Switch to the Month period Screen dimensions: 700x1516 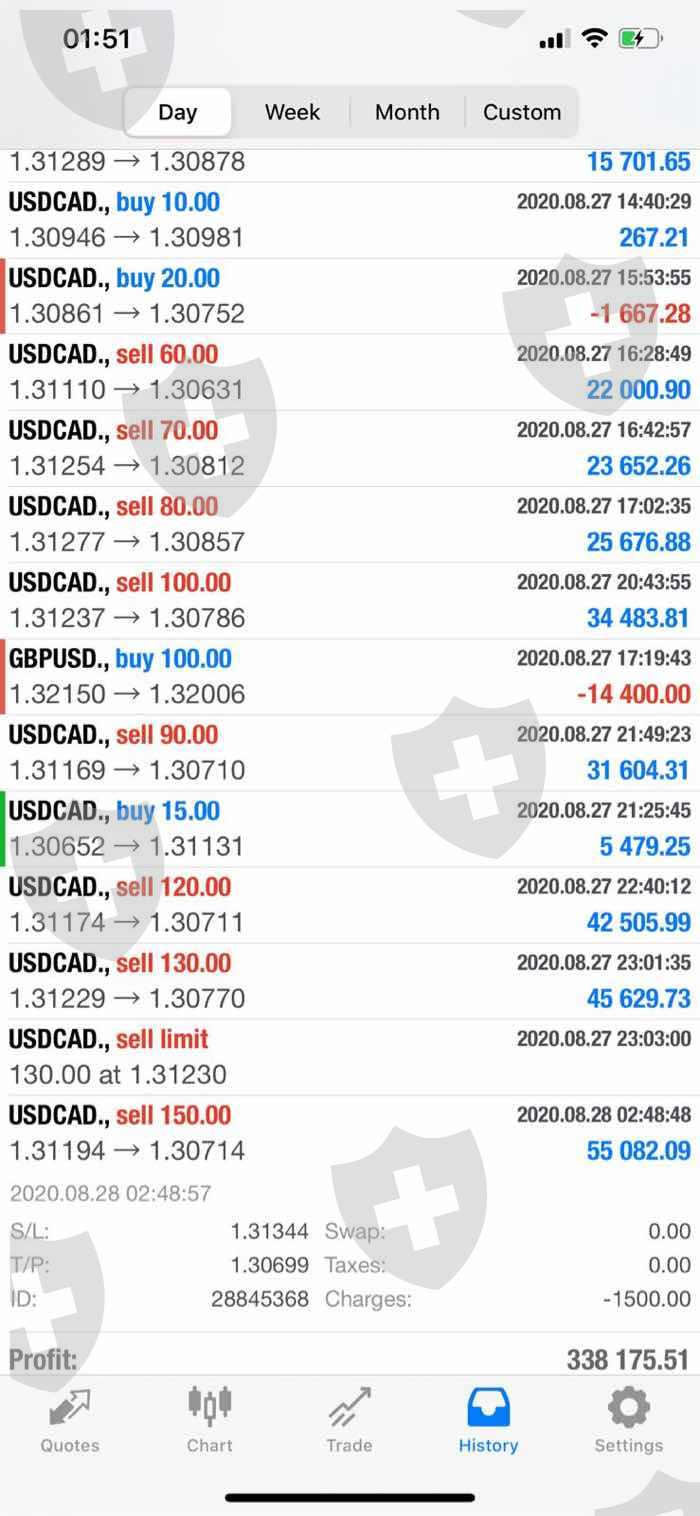click(x=407, y=112)
